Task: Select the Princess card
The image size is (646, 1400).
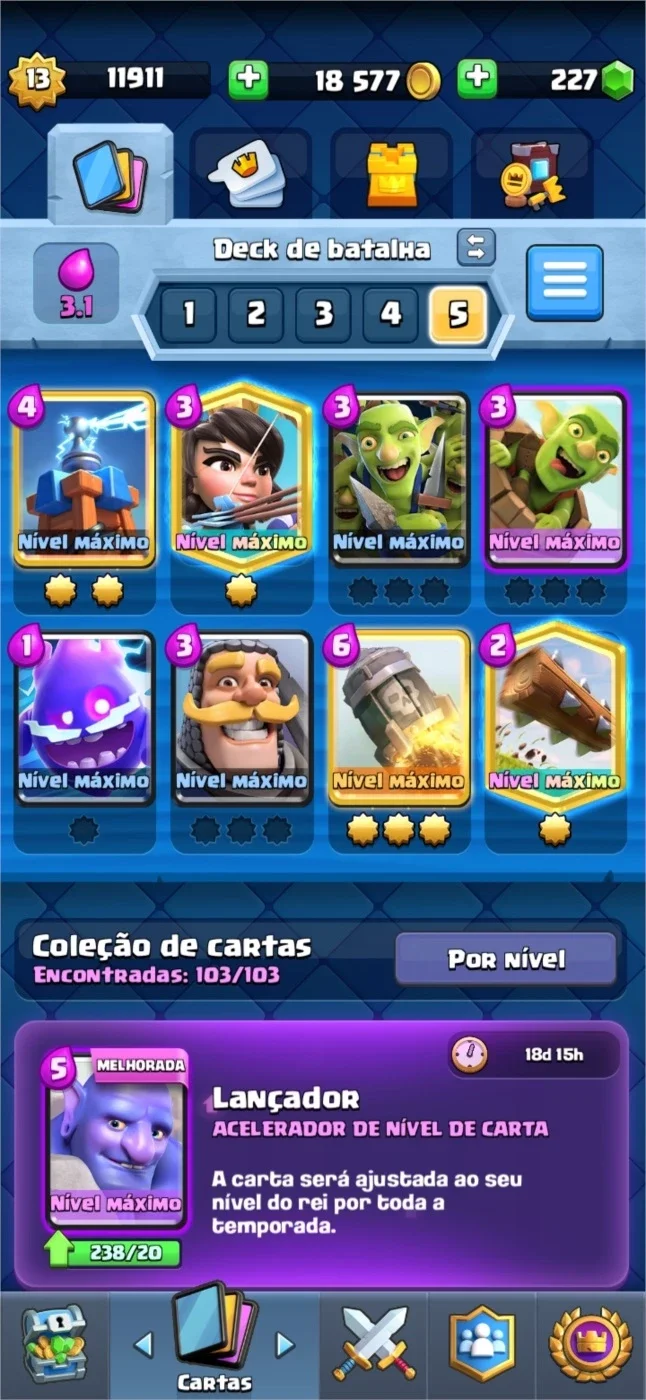Action: tap(241, 480)
